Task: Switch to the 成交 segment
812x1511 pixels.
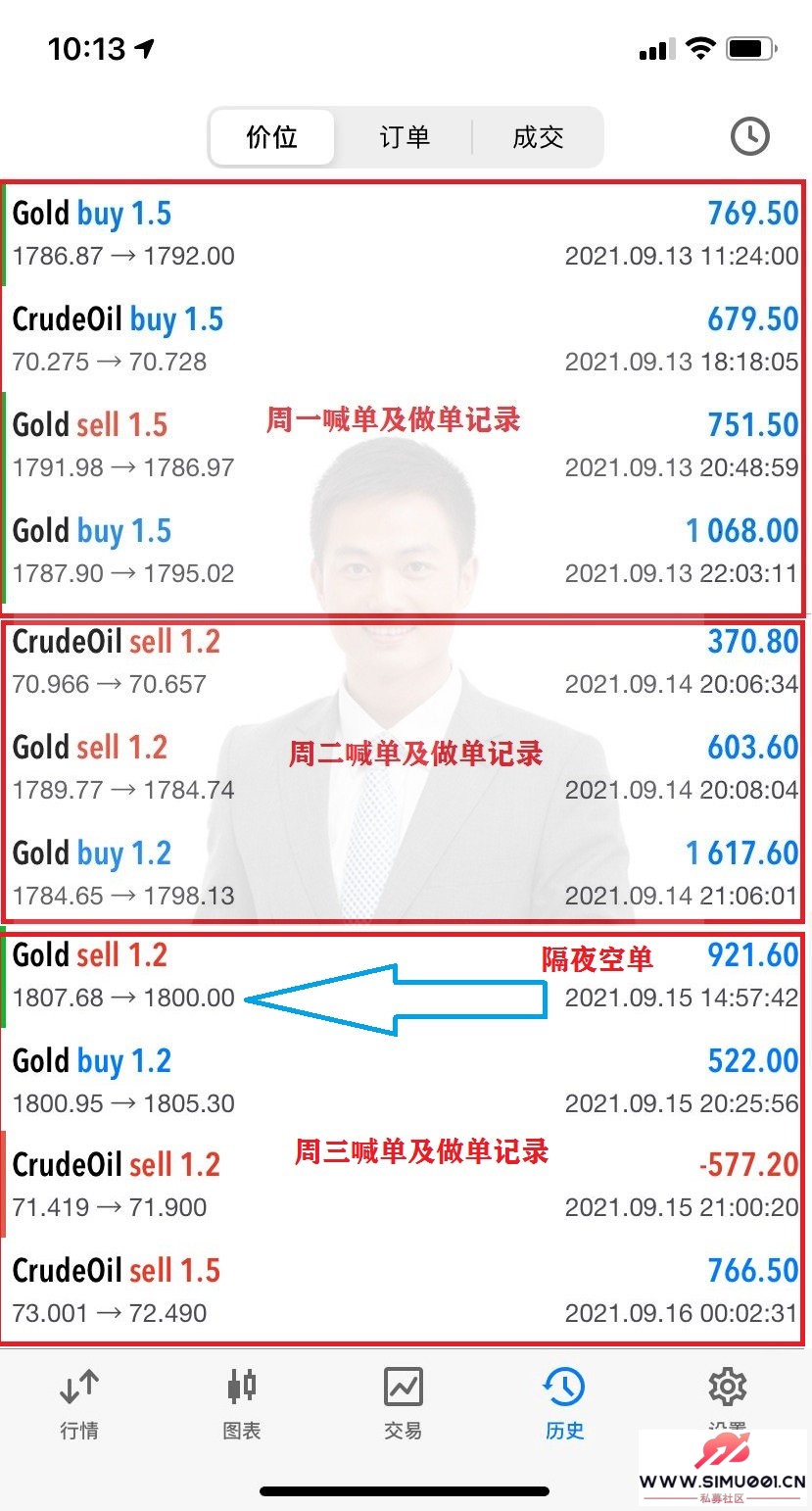Action: tap(538, 137)
